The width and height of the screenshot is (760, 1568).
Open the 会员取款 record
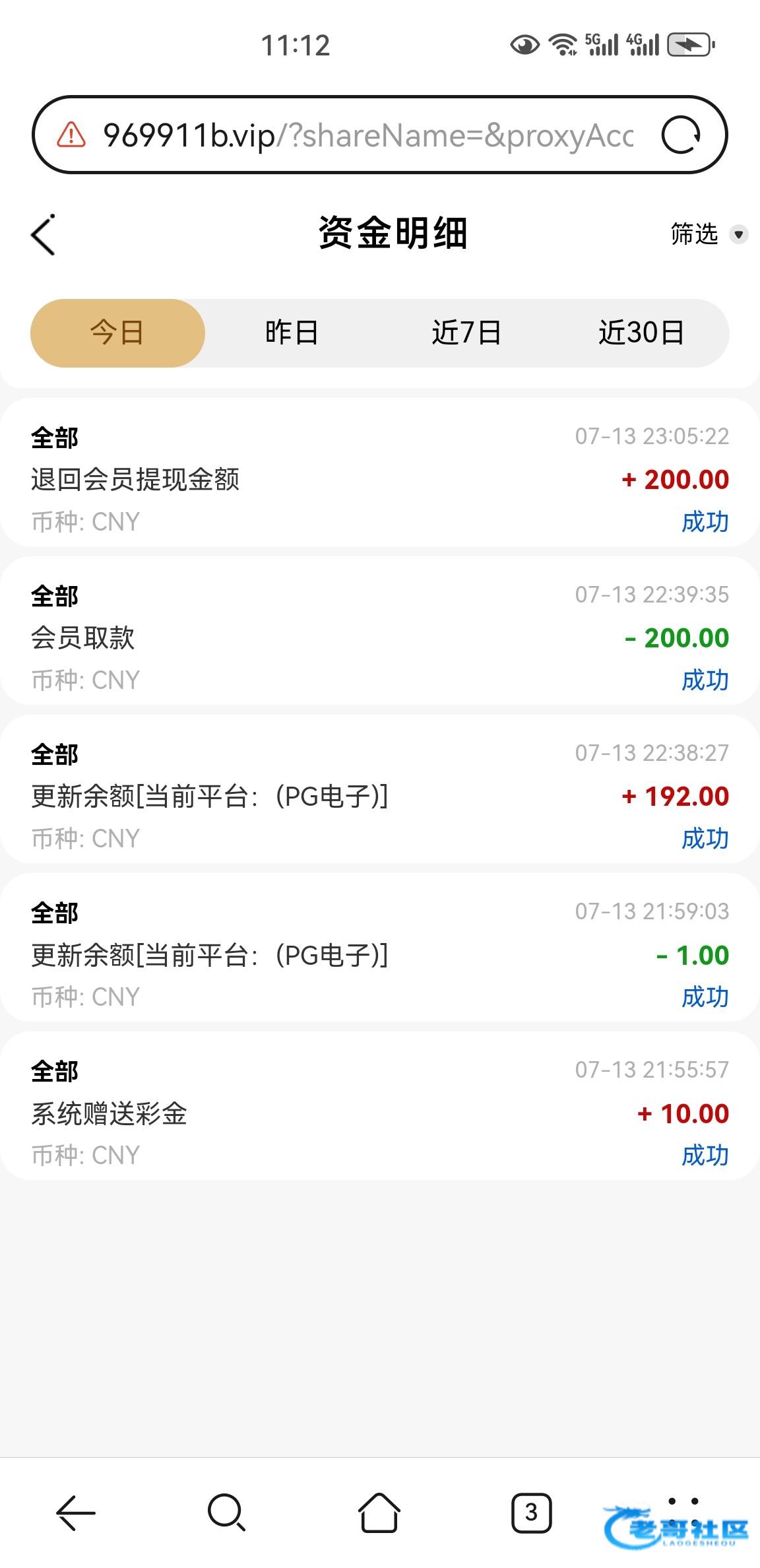pos(380,637)
